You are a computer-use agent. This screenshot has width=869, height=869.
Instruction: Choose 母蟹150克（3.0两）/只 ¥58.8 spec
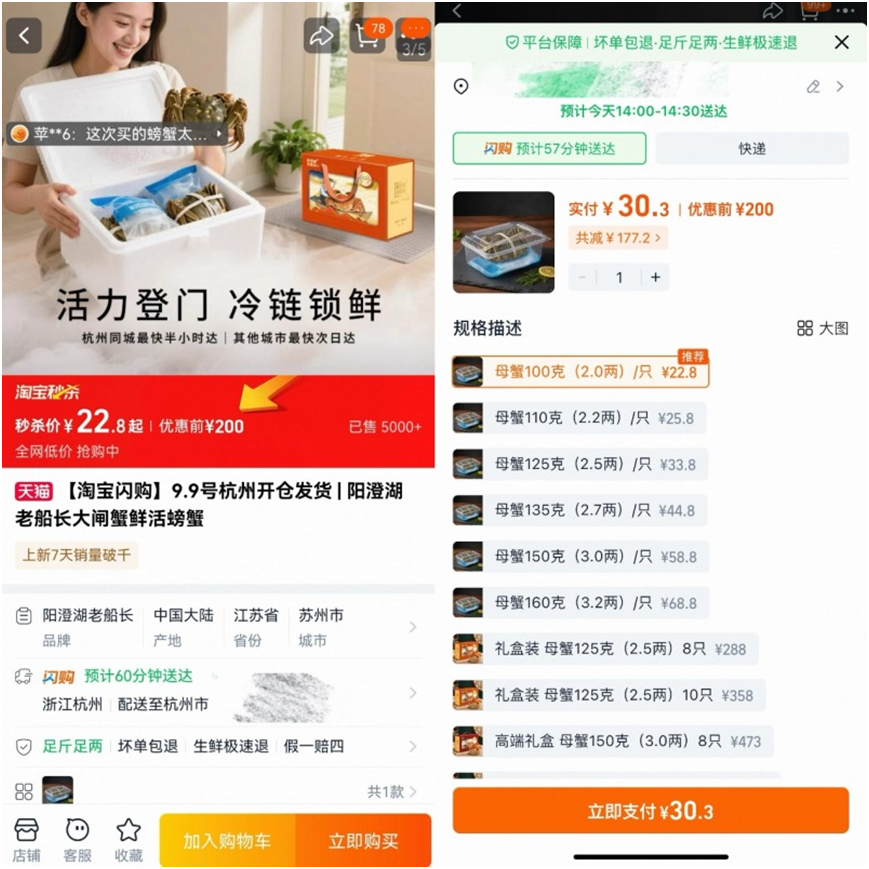tap(581, 556)
